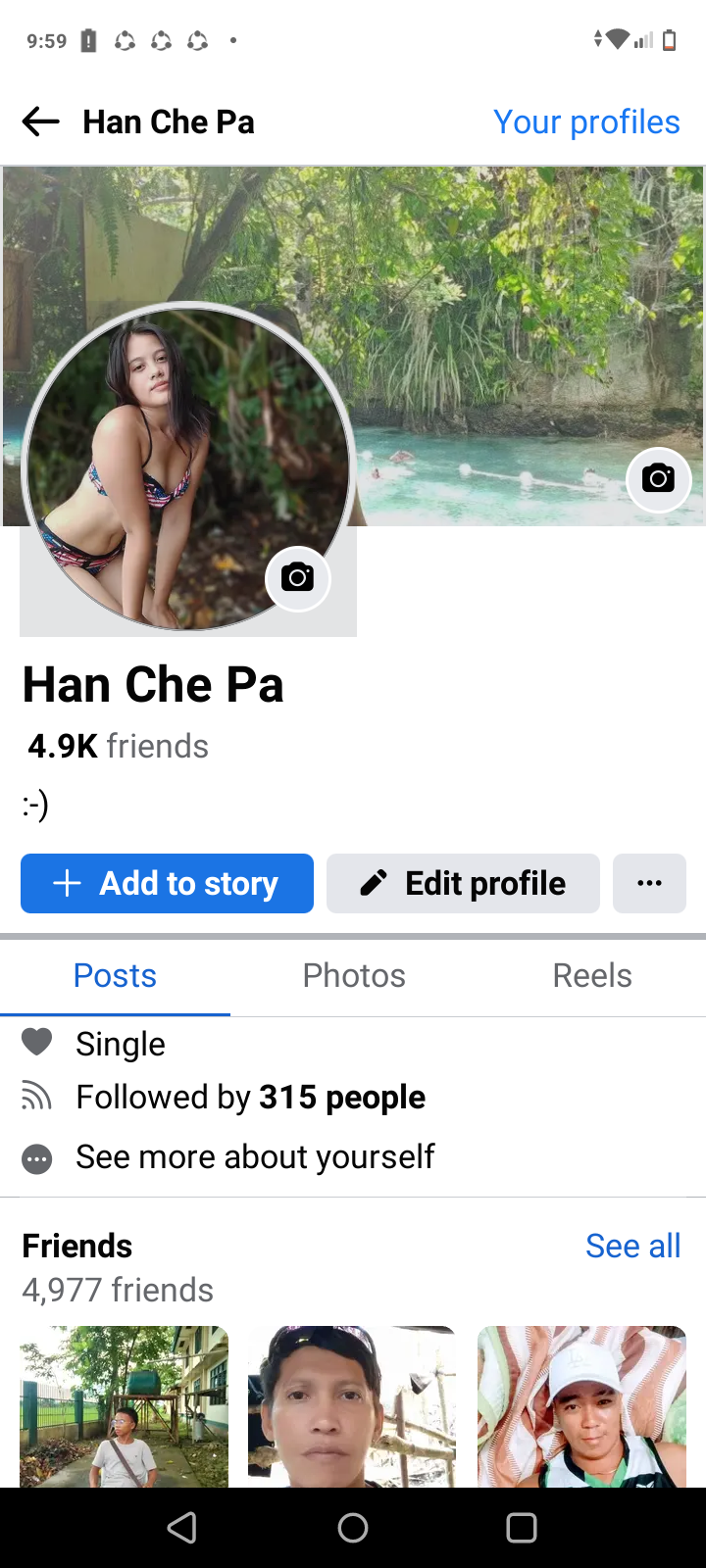This screenshot has height=1568, width=706.
Task: Update profile picture via its camera icon
Action: tap(297, 578)
